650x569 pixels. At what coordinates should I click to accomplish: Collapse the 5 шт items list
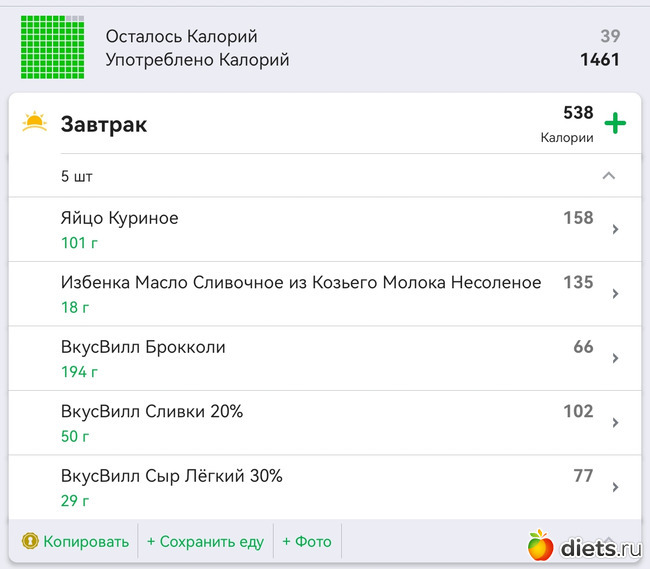608,176
